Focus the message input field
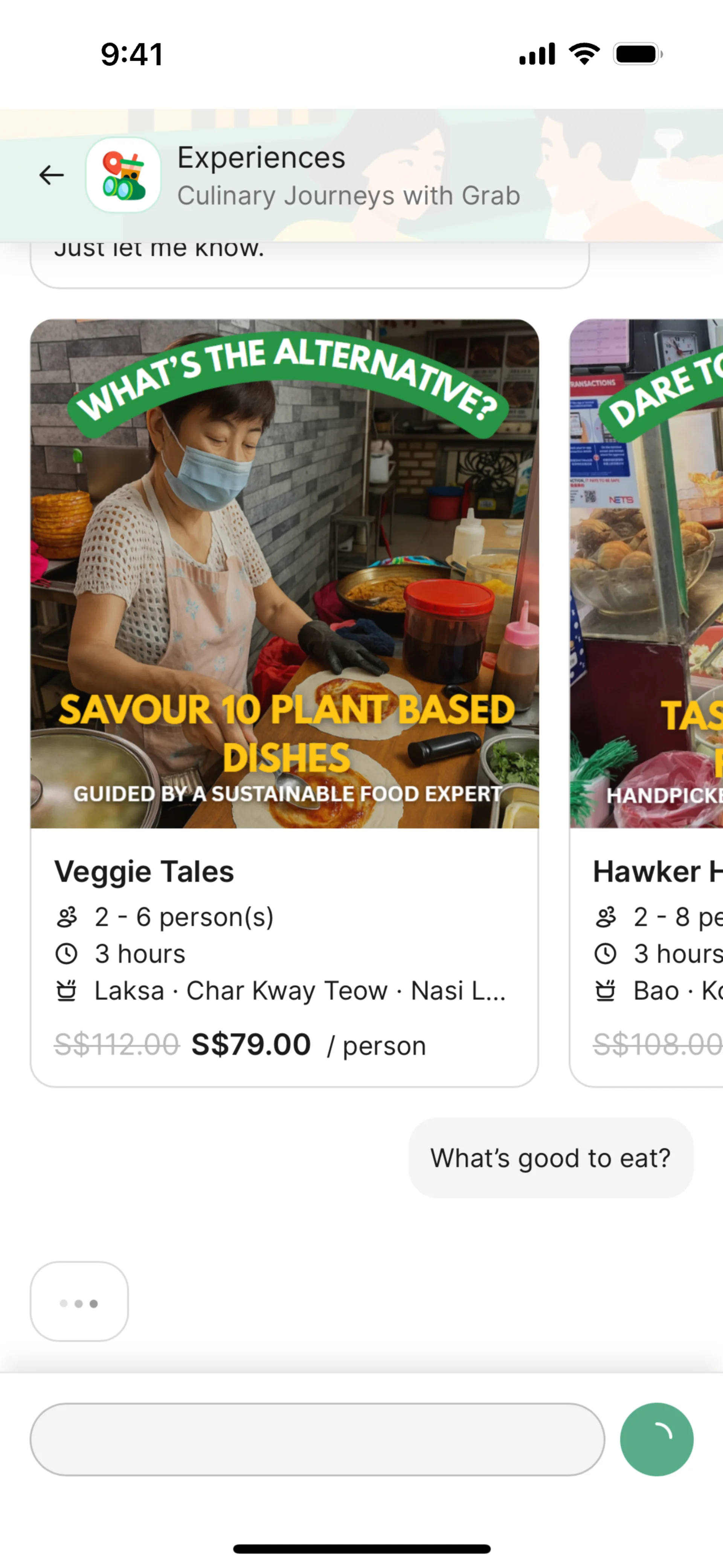The width and height of the screenshot is (723, 1568). pos(317,1439)
